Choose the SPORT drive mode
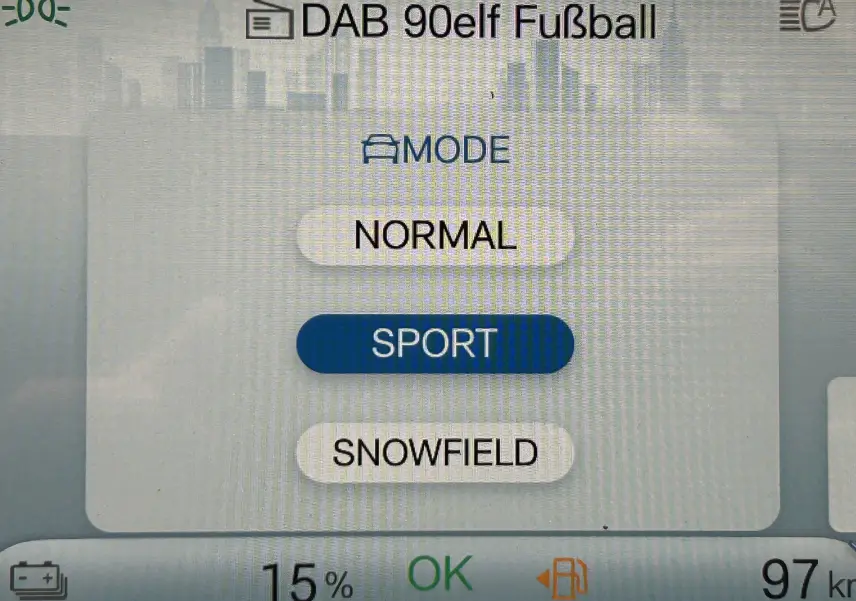The width and height of the screenshot is (856, 601). (435, 344)
